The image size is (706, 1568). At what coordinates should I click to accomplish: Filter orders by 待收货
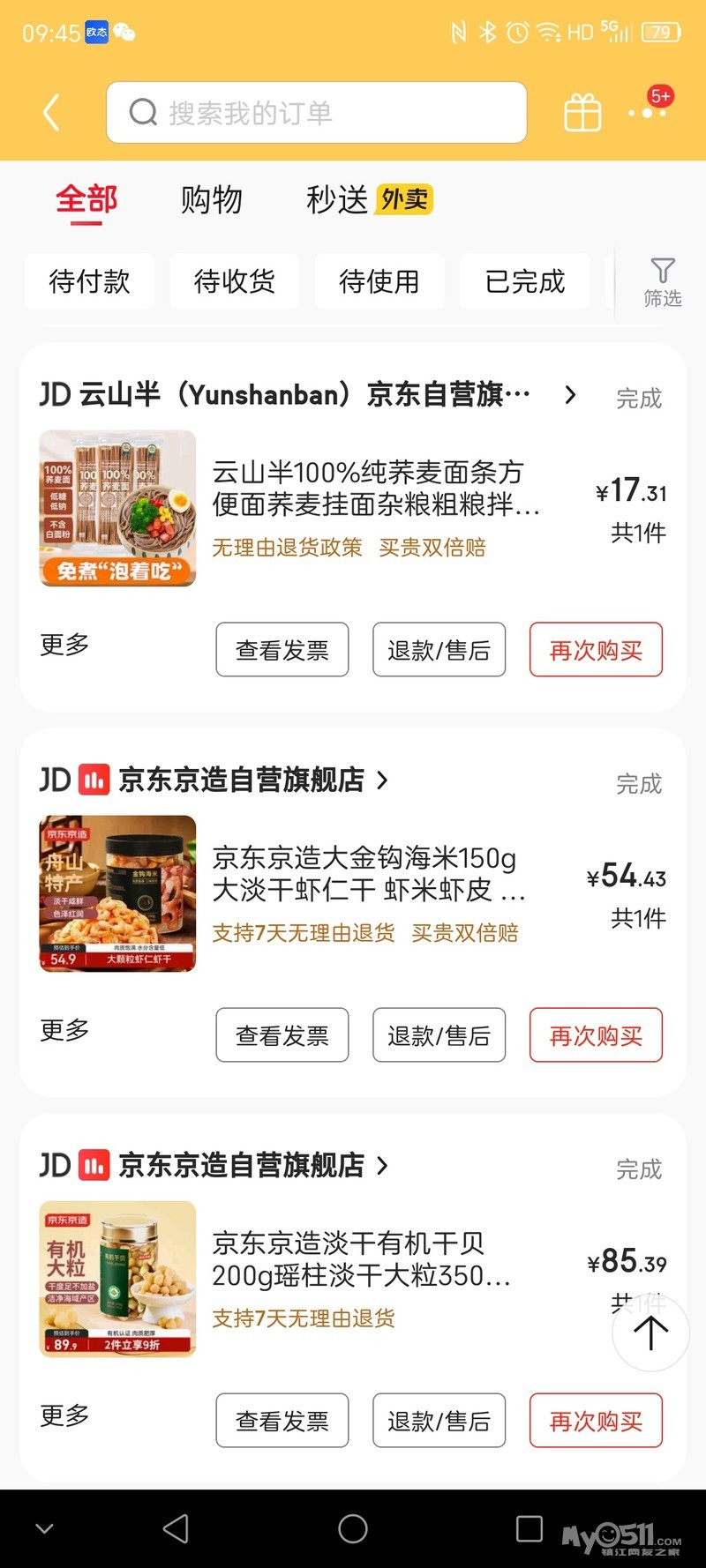pos(235,282)
